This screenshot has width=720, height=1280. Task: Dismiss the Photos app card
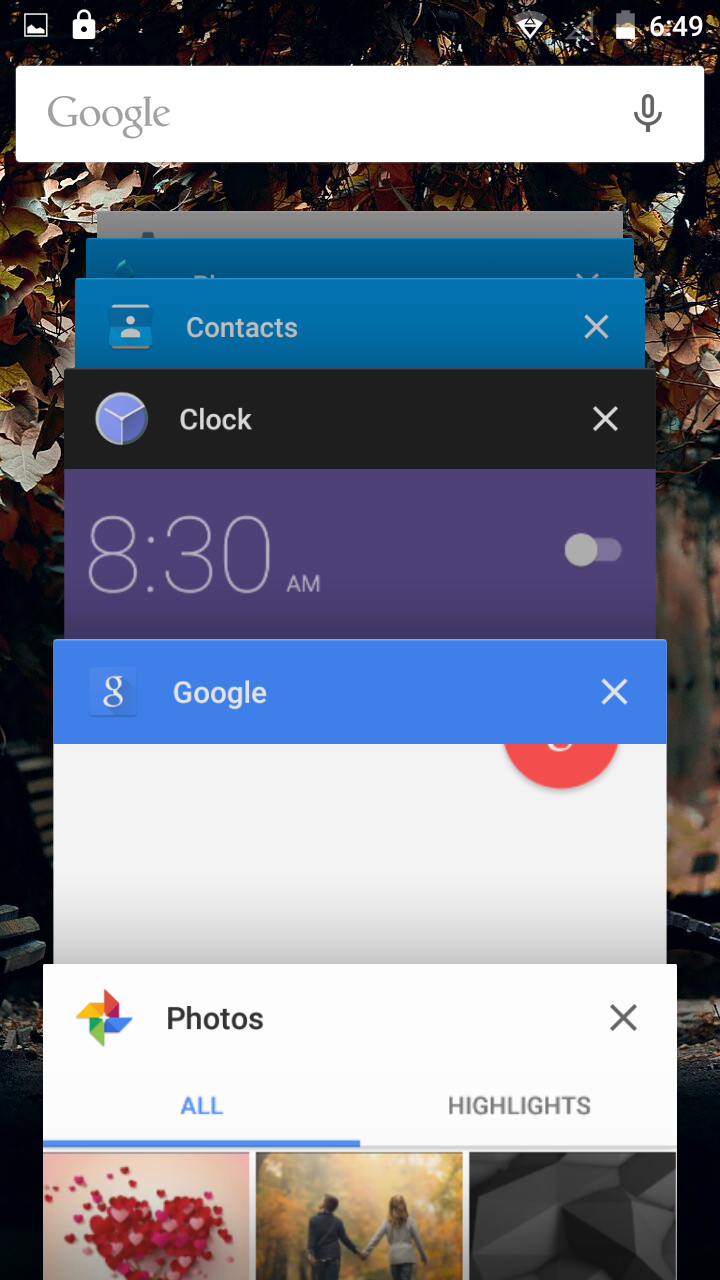[623, 1018]
